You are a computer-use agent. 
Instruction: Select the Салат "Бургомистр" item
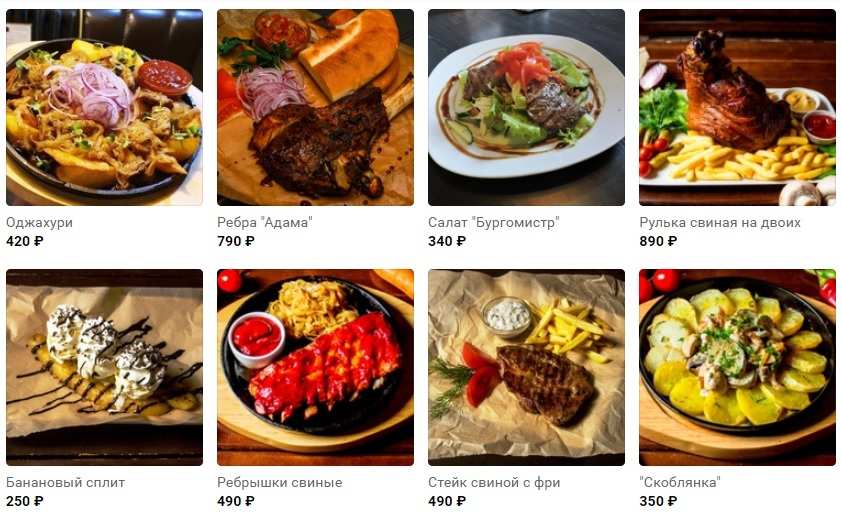pos(526,108)
